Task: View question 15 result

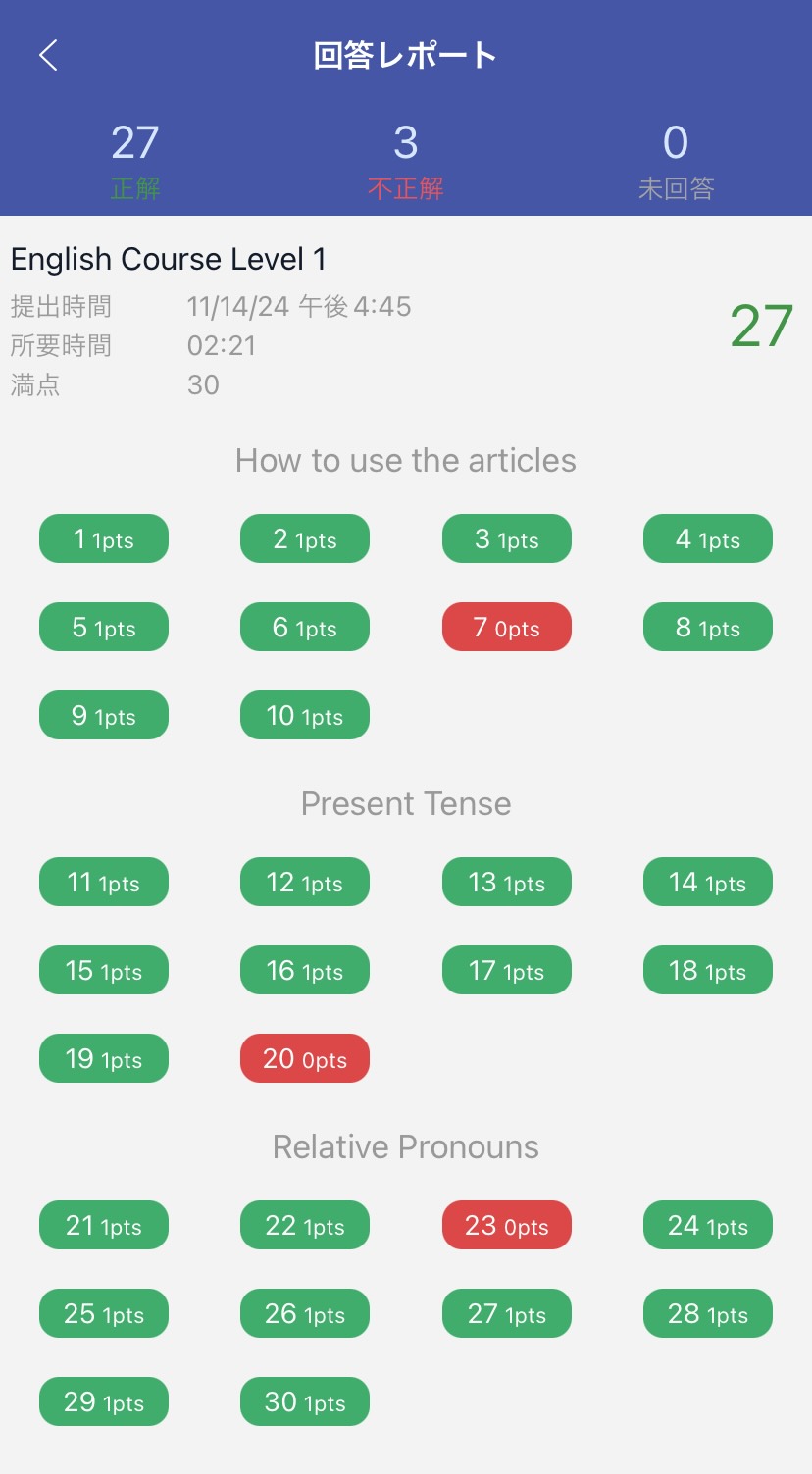Action: click(x=104, y=970)
